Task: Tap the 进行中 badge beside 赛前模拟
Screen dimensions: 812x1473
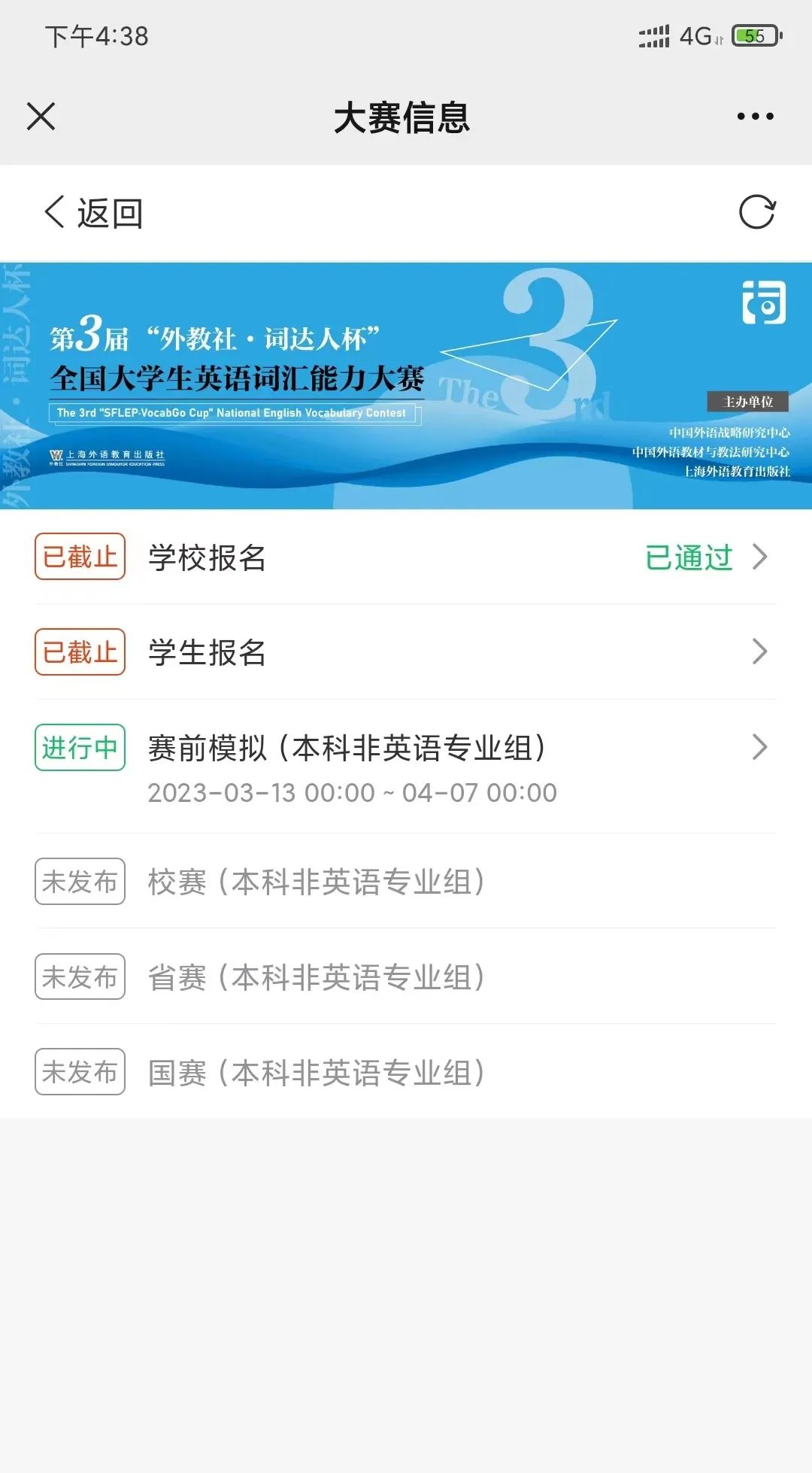Action: (x=79, y=747)
